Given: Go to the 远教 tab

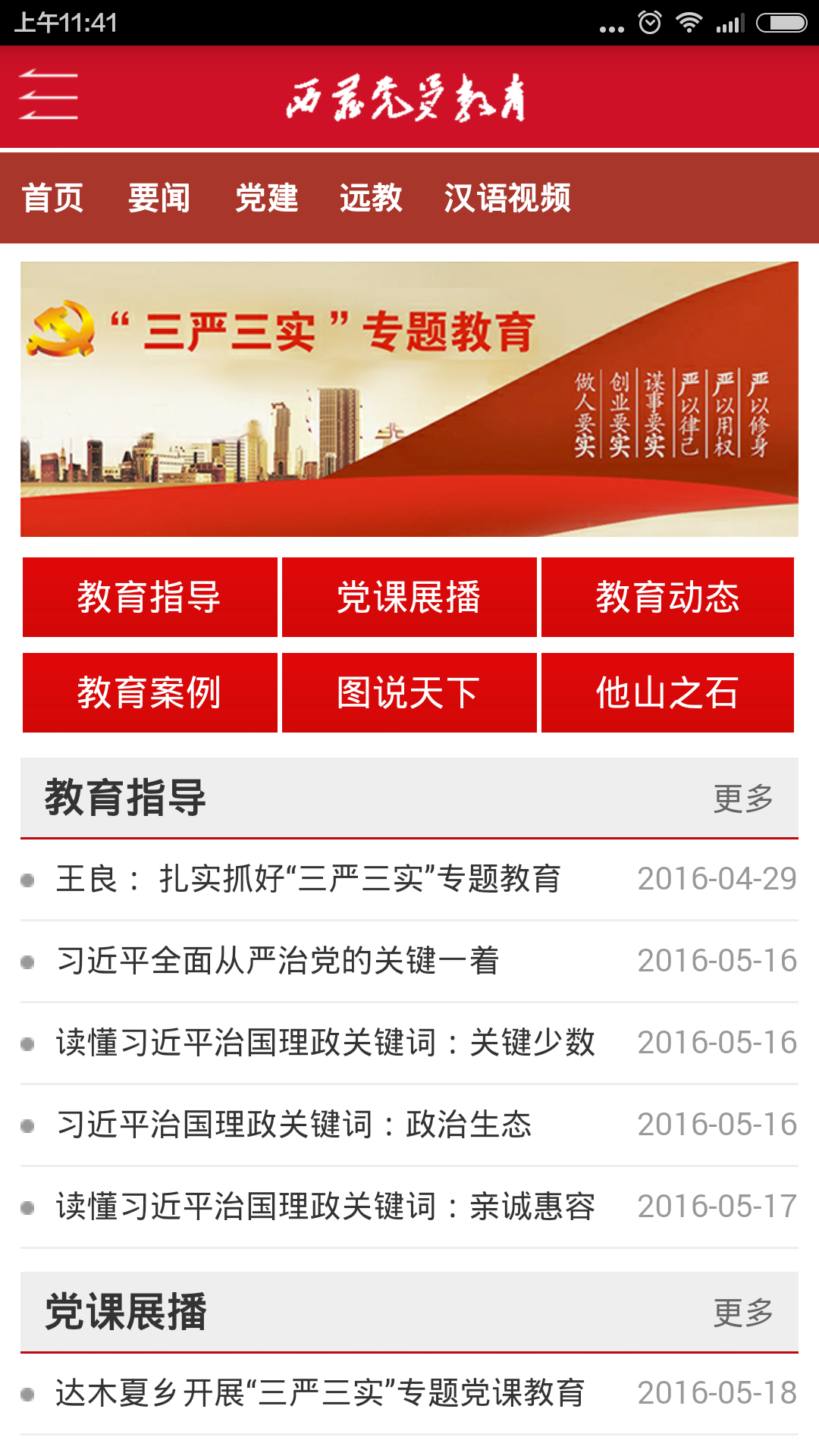Looking at the screenshot, I should pyautogui.click(x=371, y=198).
